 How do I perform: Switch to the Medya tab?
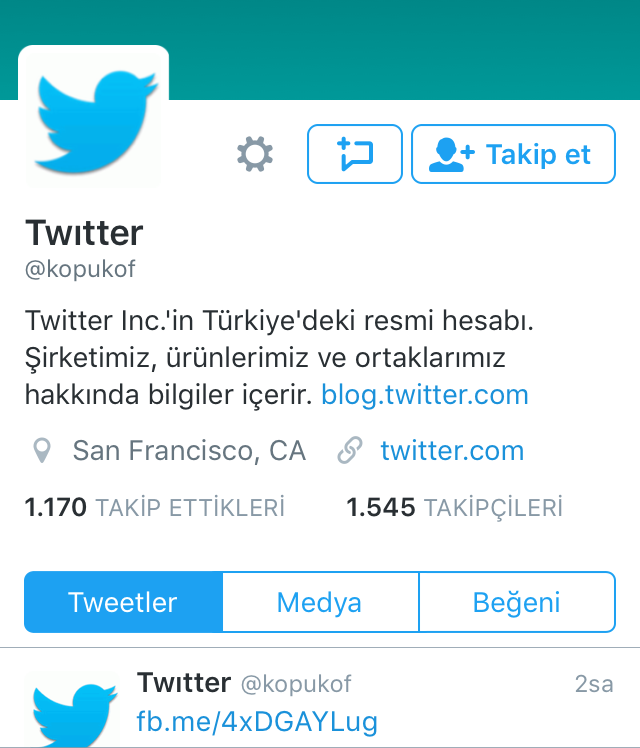coord(319,602)
